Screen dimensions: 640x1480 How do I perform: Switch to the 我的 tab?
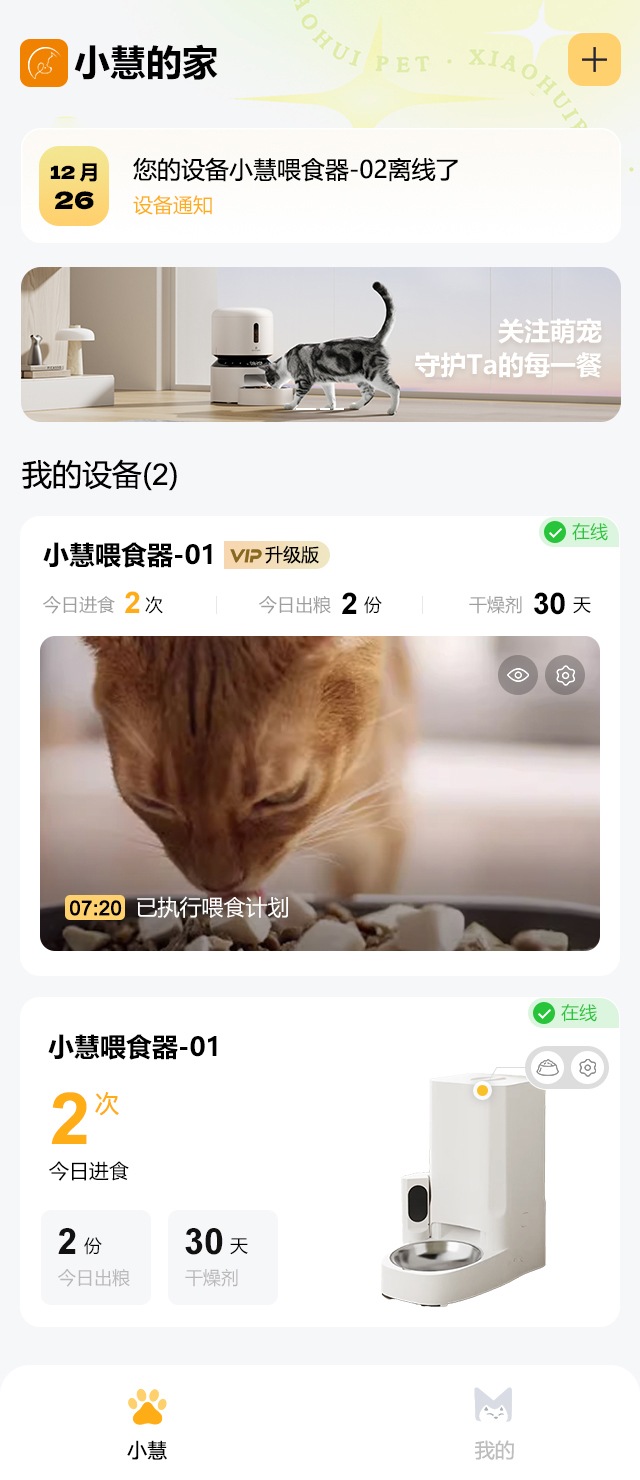pyautogui.click(x=493, y=1422)
